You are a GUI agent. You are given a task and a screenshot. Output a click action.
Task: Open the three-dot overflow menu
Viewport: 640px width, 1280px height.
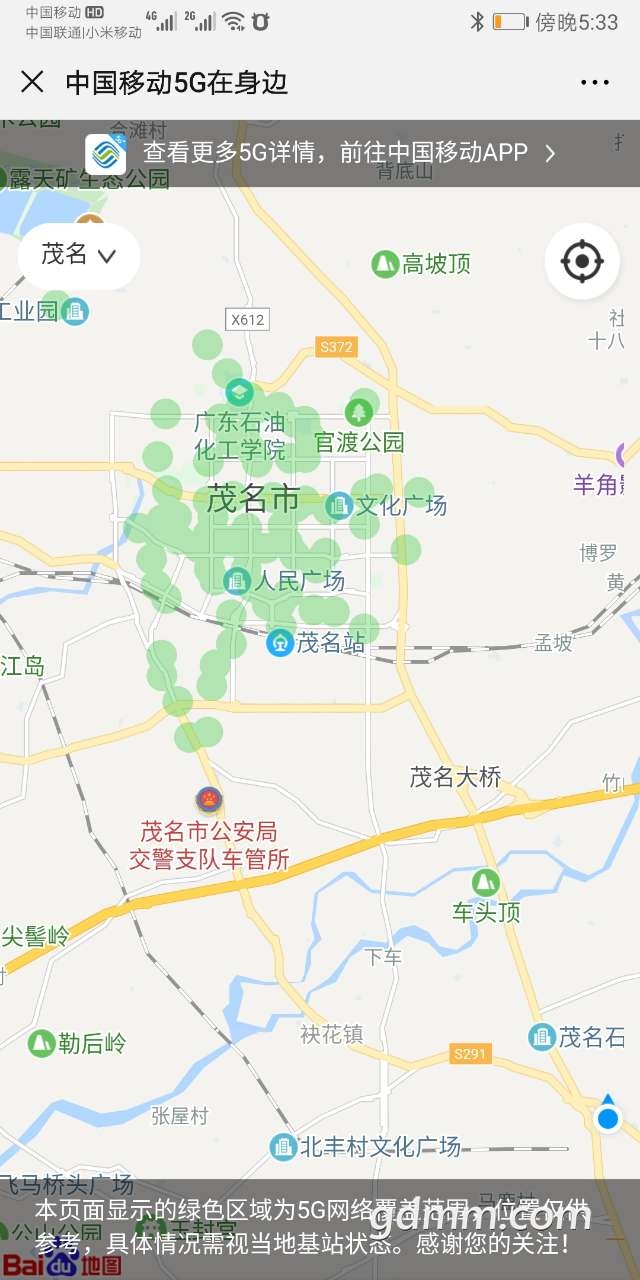595,83
